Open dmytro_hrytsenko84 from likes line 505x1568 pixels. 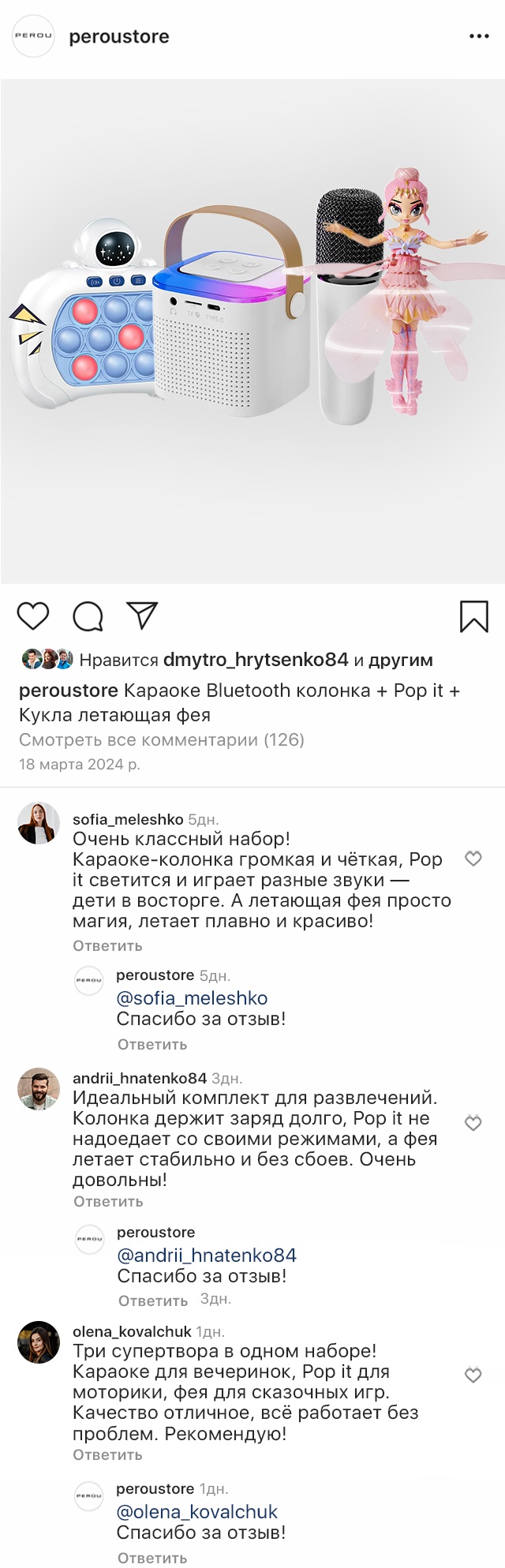[x=255, y=660]
